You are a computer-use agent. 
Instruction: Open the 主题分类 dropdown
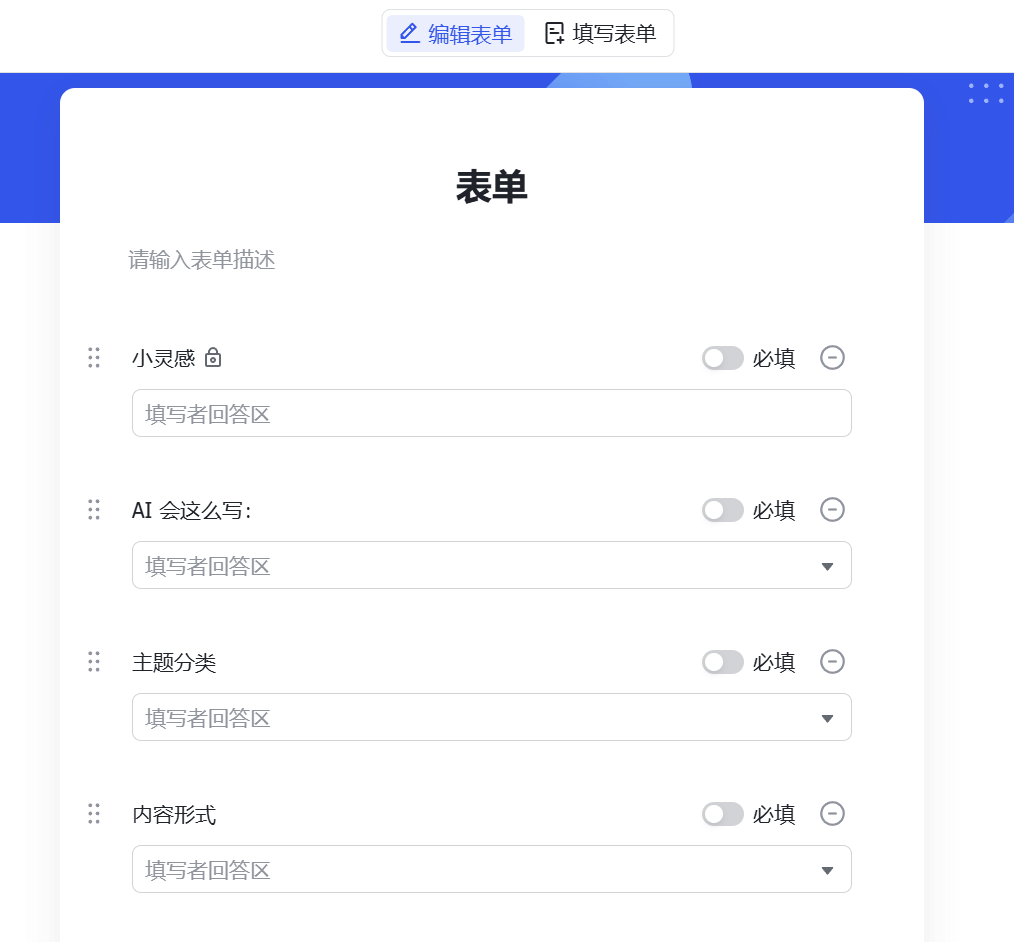[x=491, y=717]
